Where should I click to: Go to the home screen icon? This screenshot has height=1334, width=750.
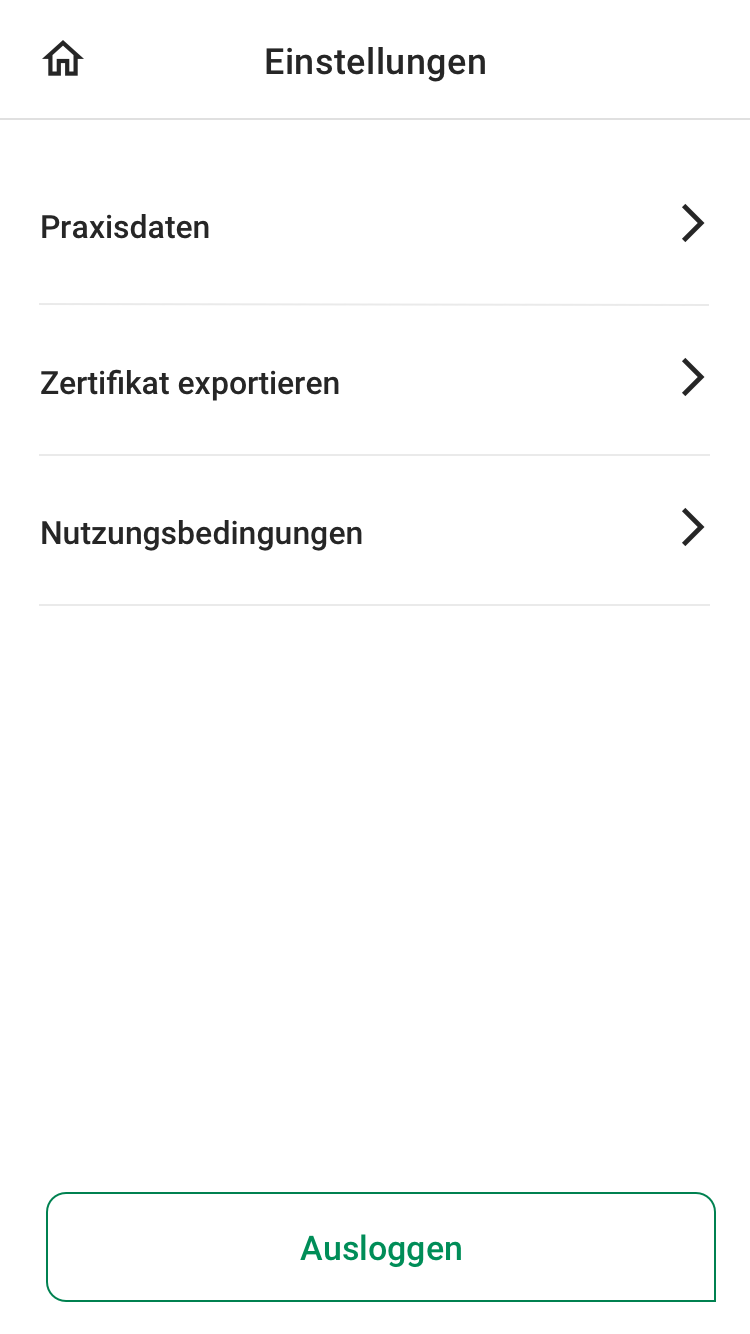point(63,61)
